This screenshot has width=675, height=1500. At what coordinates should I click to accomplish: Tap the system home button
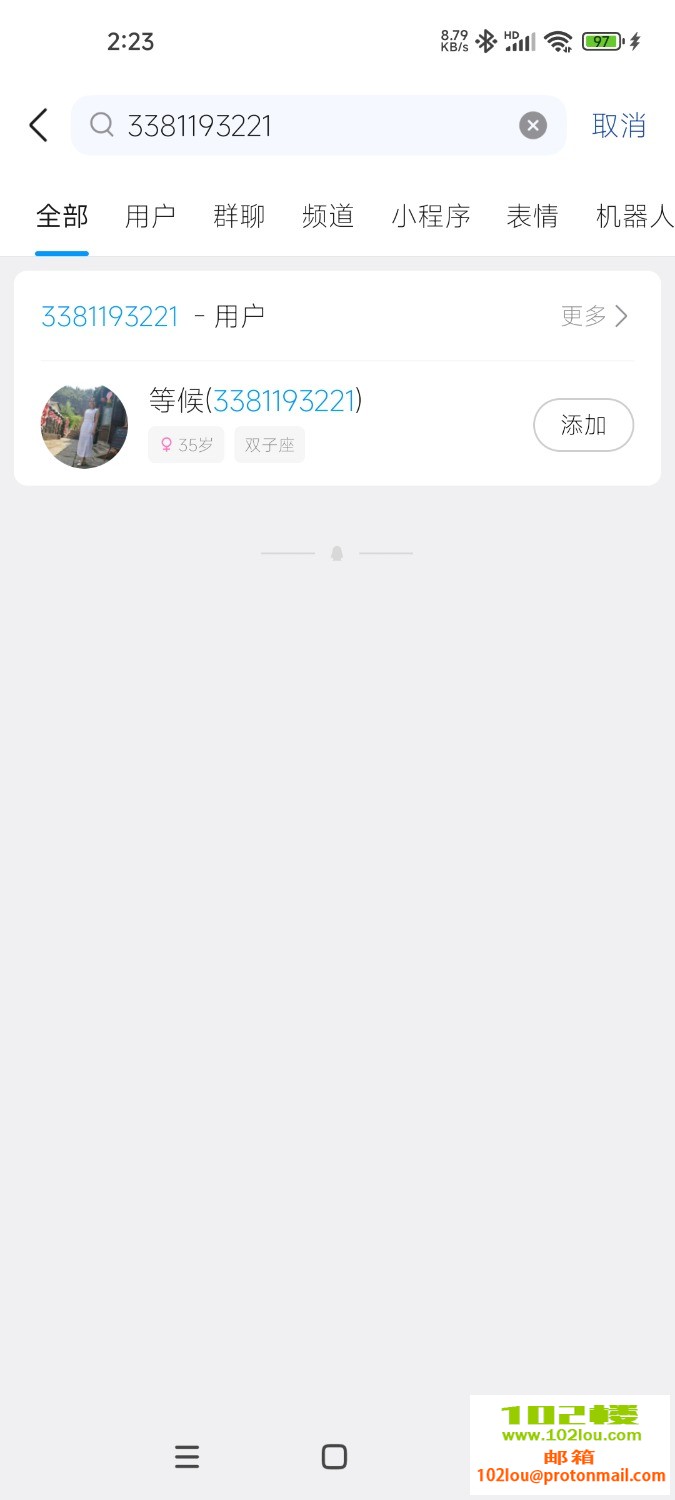[x=334, y=1456]
